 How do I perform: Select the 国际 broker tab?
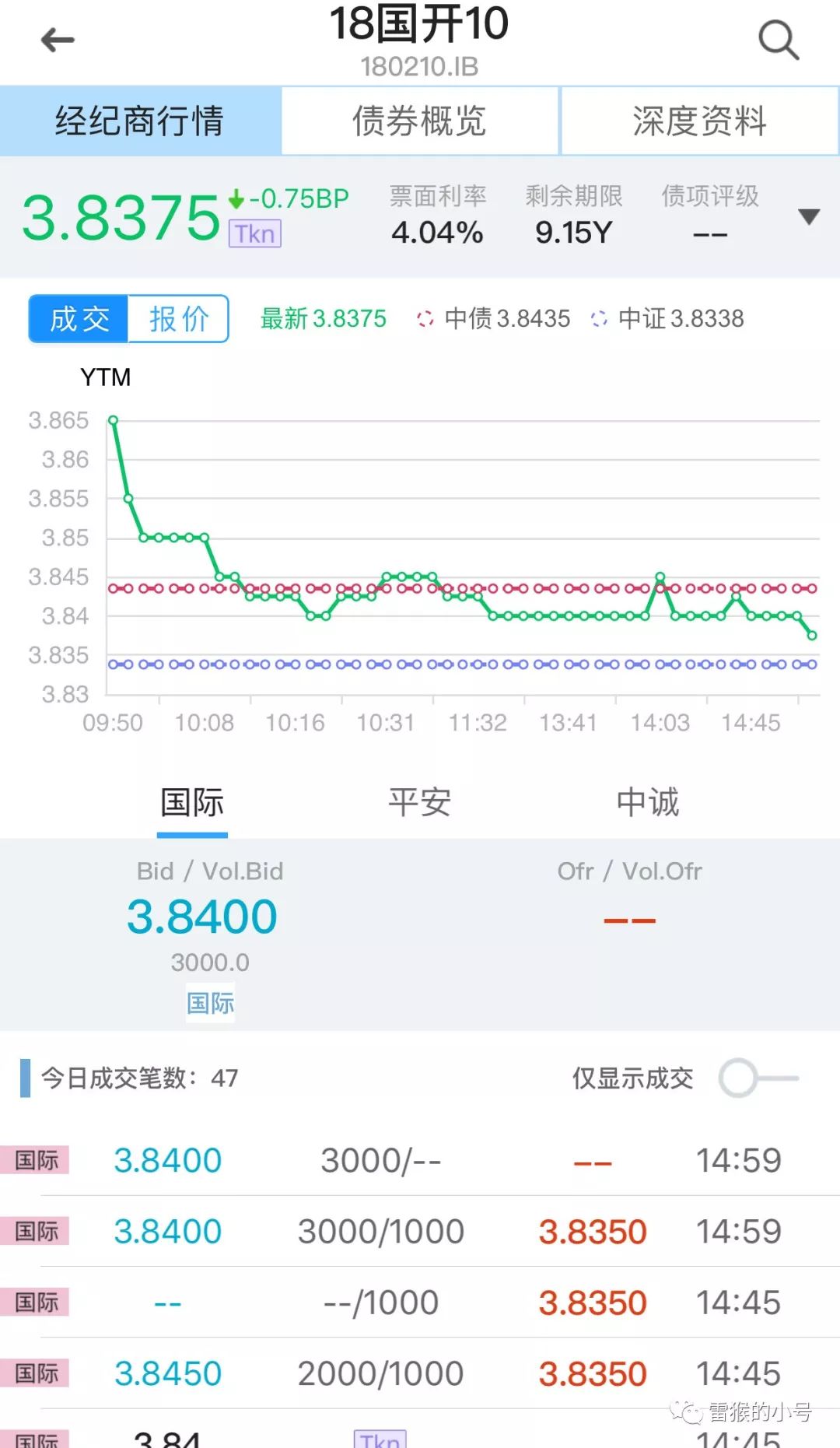click(192, 803)
